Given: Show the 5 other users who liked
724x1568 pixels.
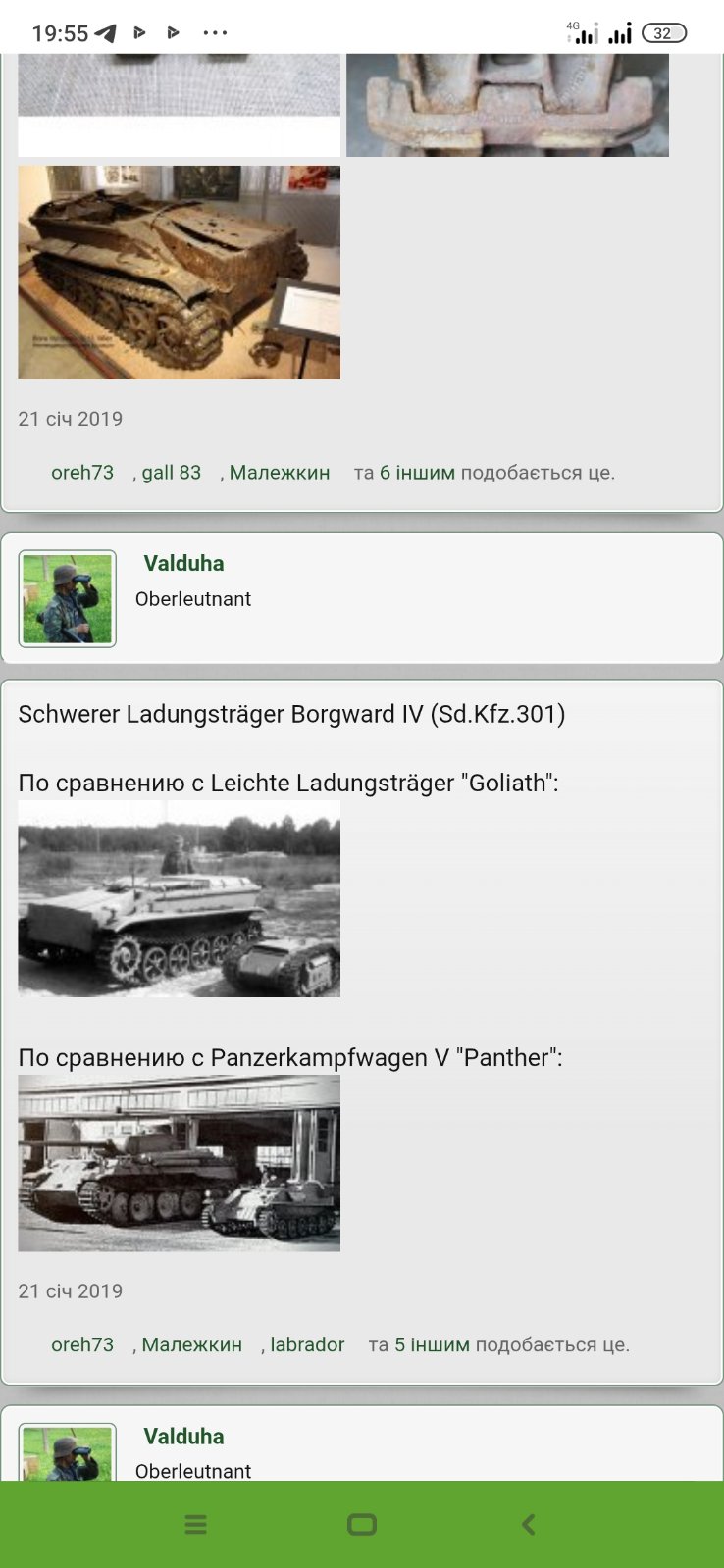Looking at the screenshot, I should (x=432, y=1345).
